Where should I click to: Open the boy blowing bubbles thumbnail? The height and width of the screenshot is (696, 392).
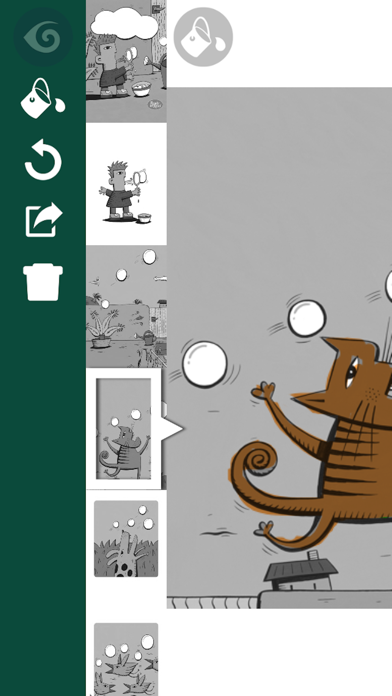[127, 184]
